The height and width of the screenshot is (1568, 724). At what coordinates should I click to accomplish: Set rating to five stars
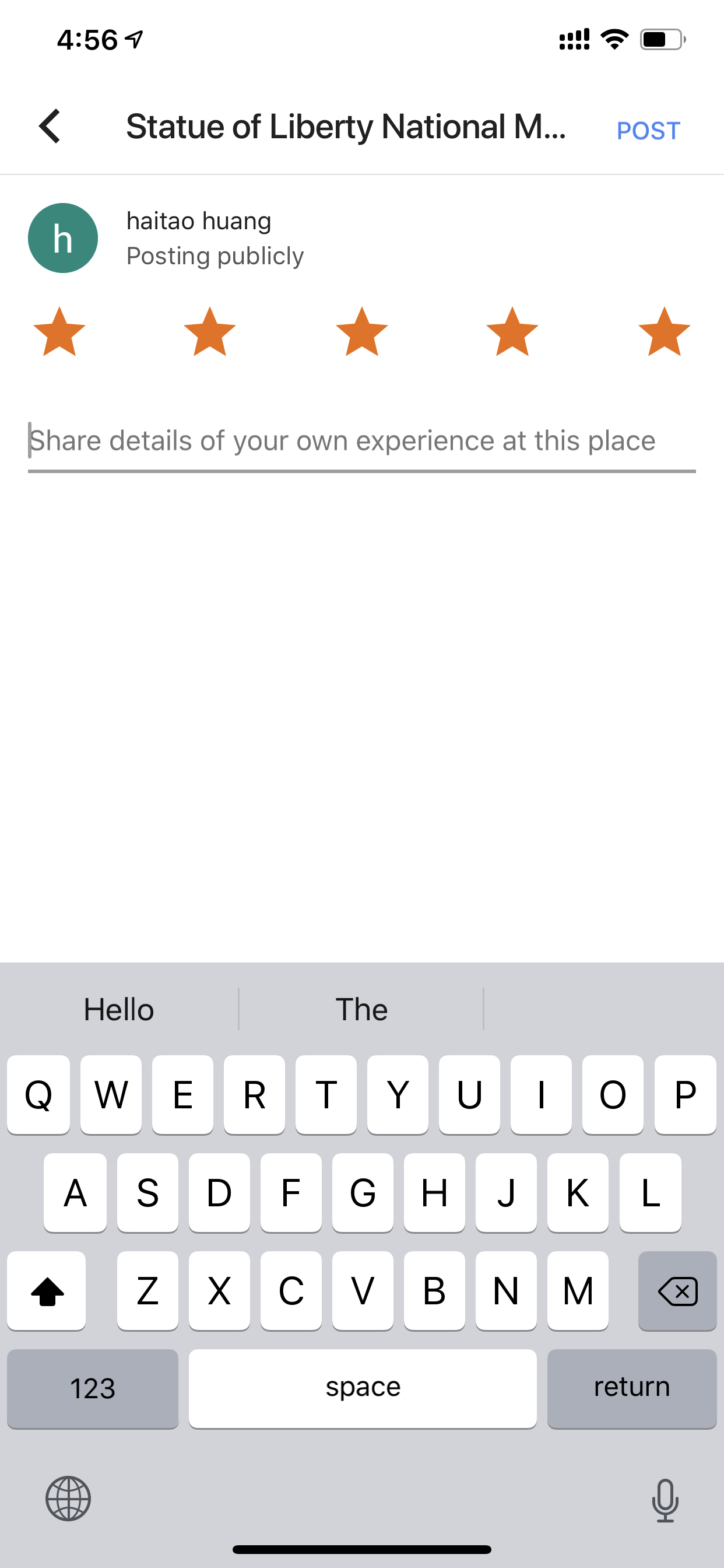tap(665, 332)
